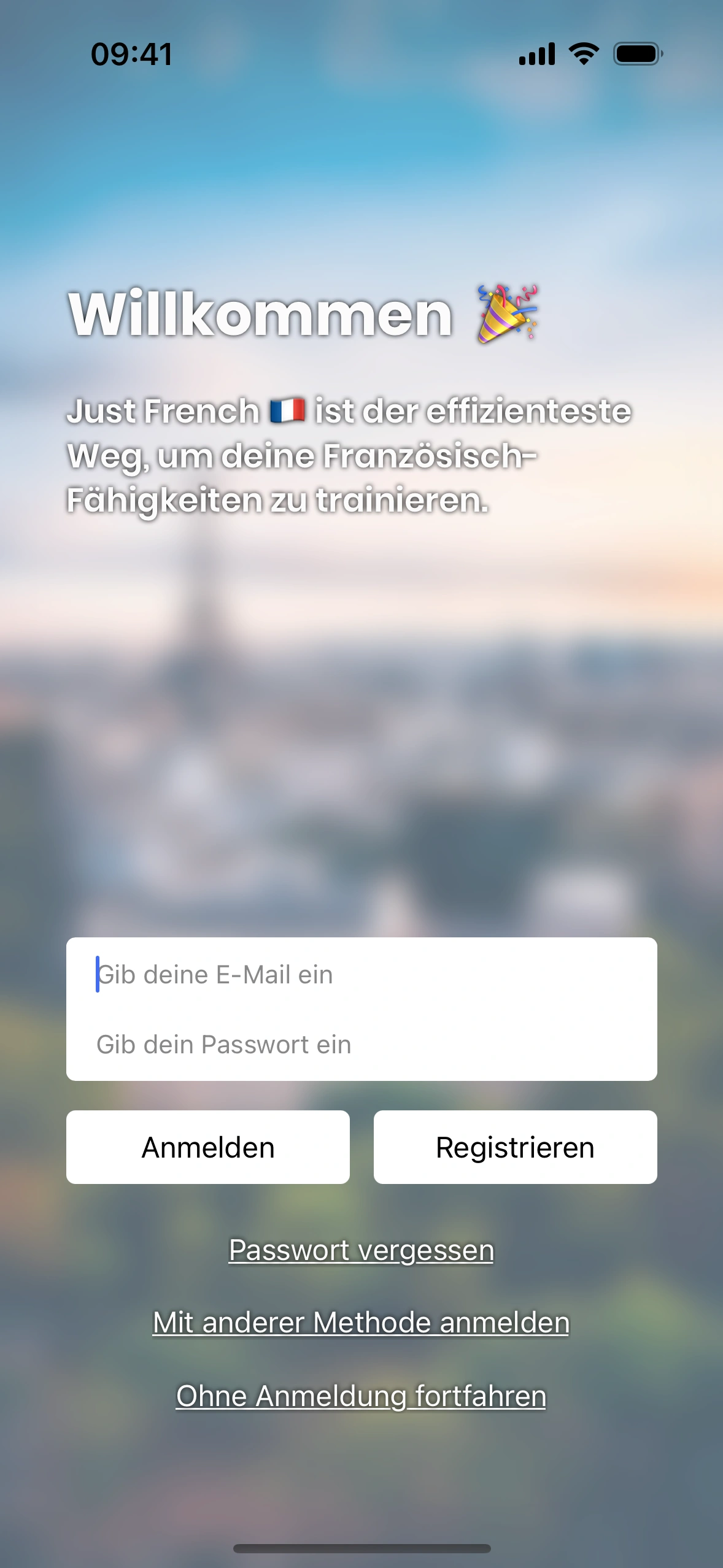
Task: Select Ohne Anmeldung fortfahren
Action: coord(361,1396)
